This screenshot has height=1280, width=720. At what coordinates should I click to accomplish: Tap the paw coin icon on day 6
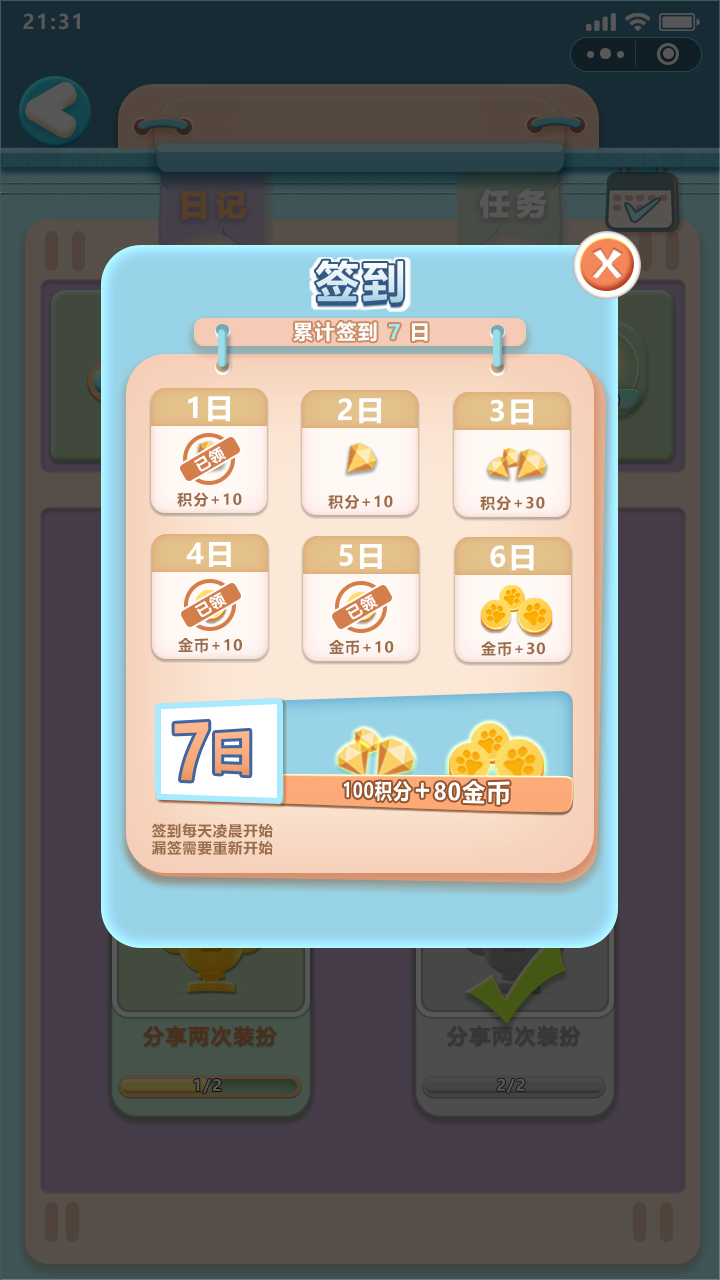pyautogui.click(x=513, y=608)
